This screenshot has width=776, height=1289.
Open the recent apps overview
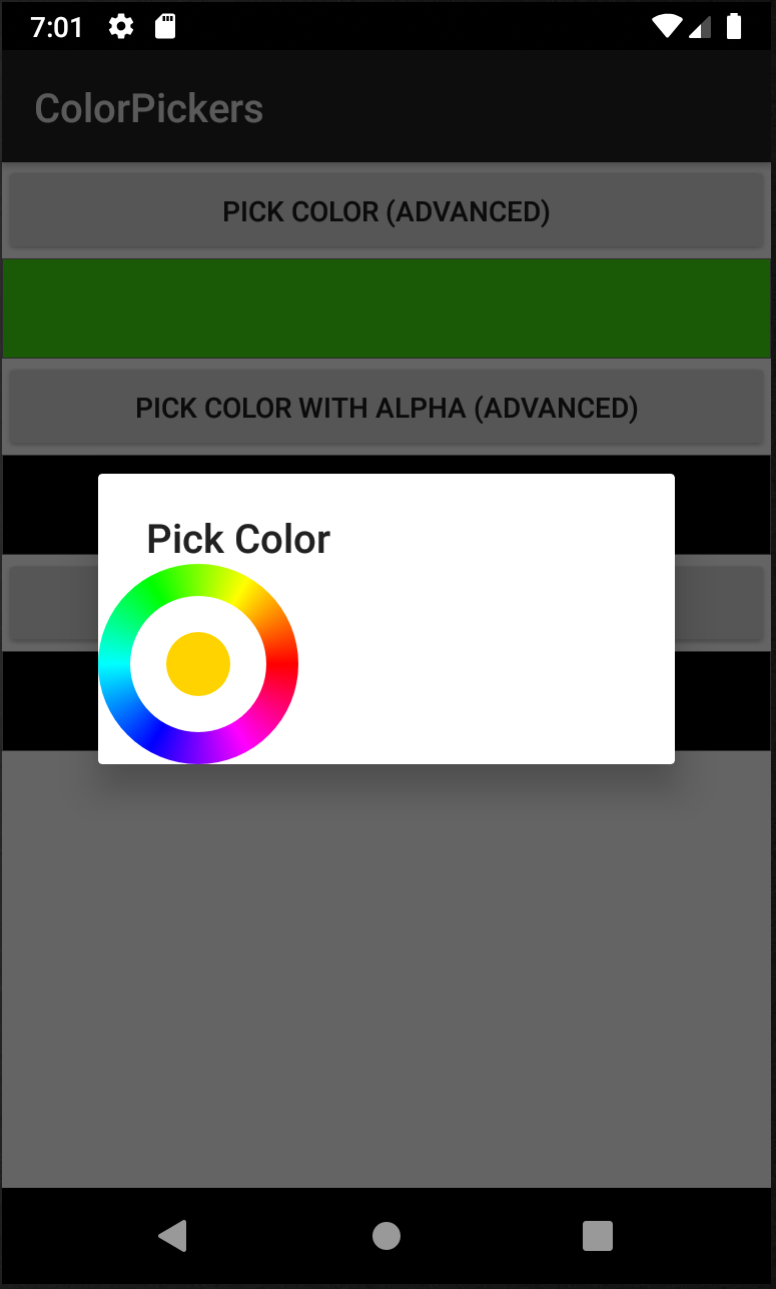point(598,1236)
